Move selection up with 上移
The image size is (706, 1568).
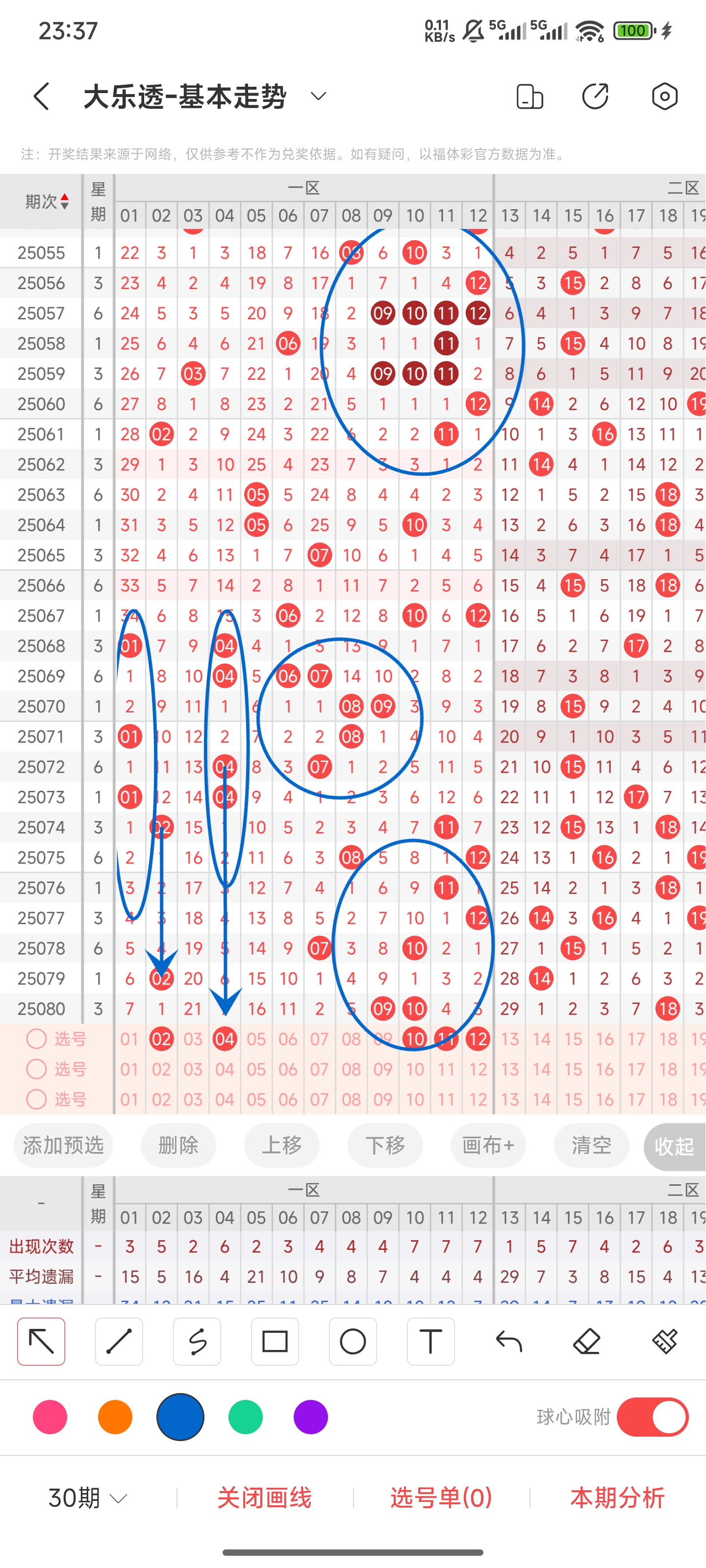coord(281,1146)
